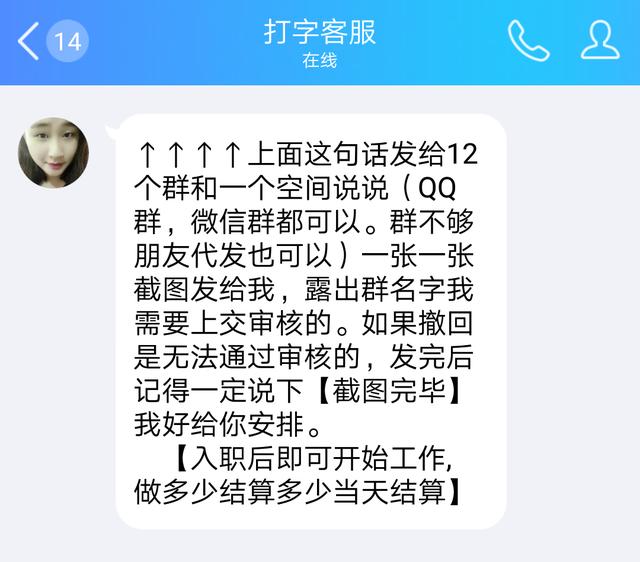Open 打字客服 contact profile icon
Screen dimensions: 640x562
click(599, 41)
